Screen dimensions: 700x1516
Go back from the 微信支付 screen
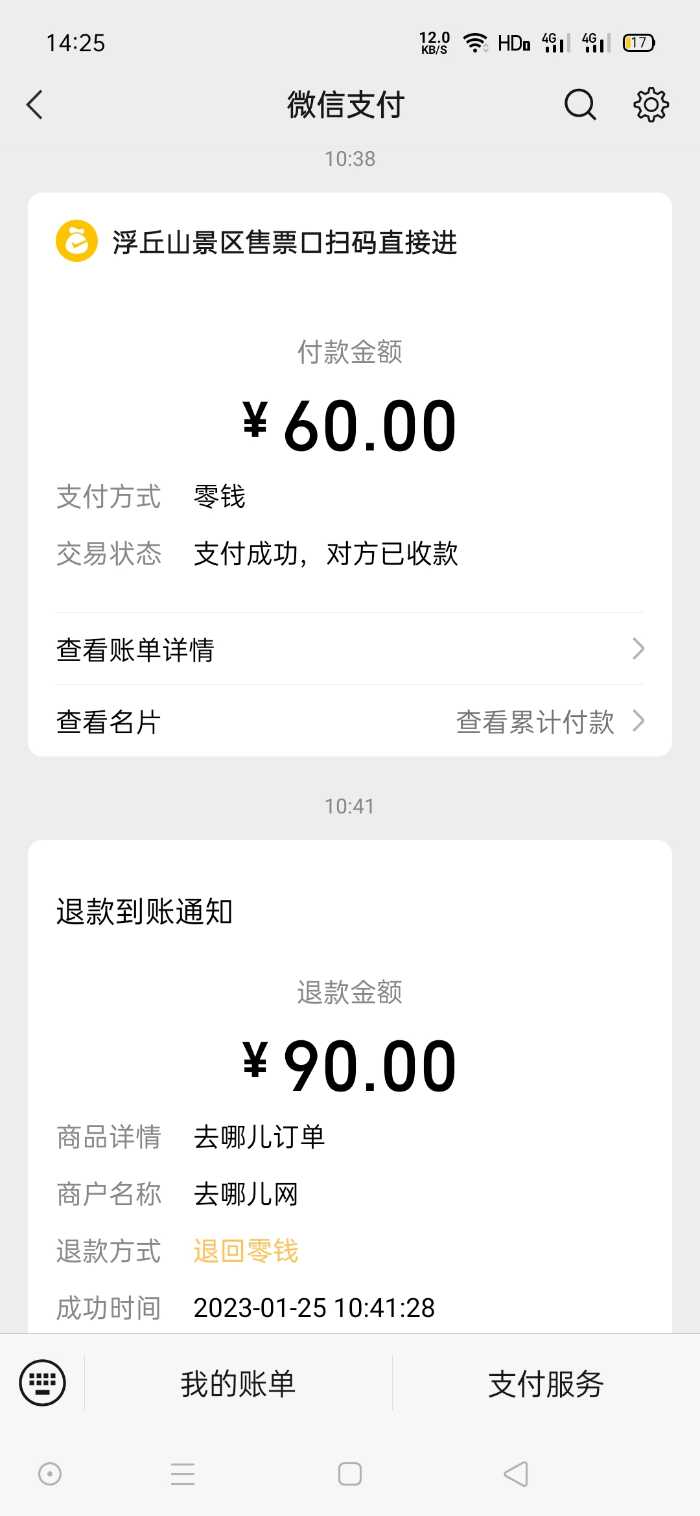35,105
